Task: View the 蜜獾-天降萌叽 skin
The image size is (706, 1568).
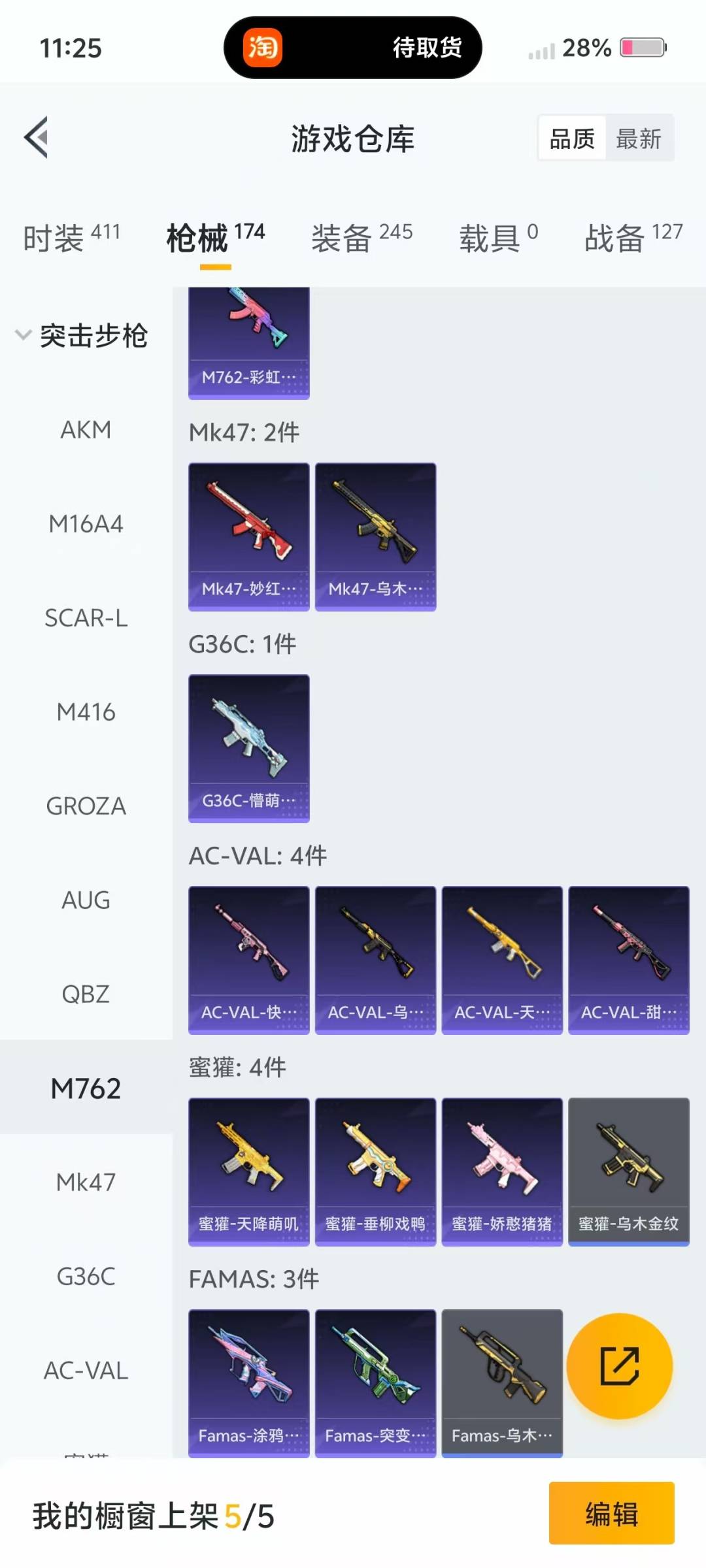Action: 248,1171
